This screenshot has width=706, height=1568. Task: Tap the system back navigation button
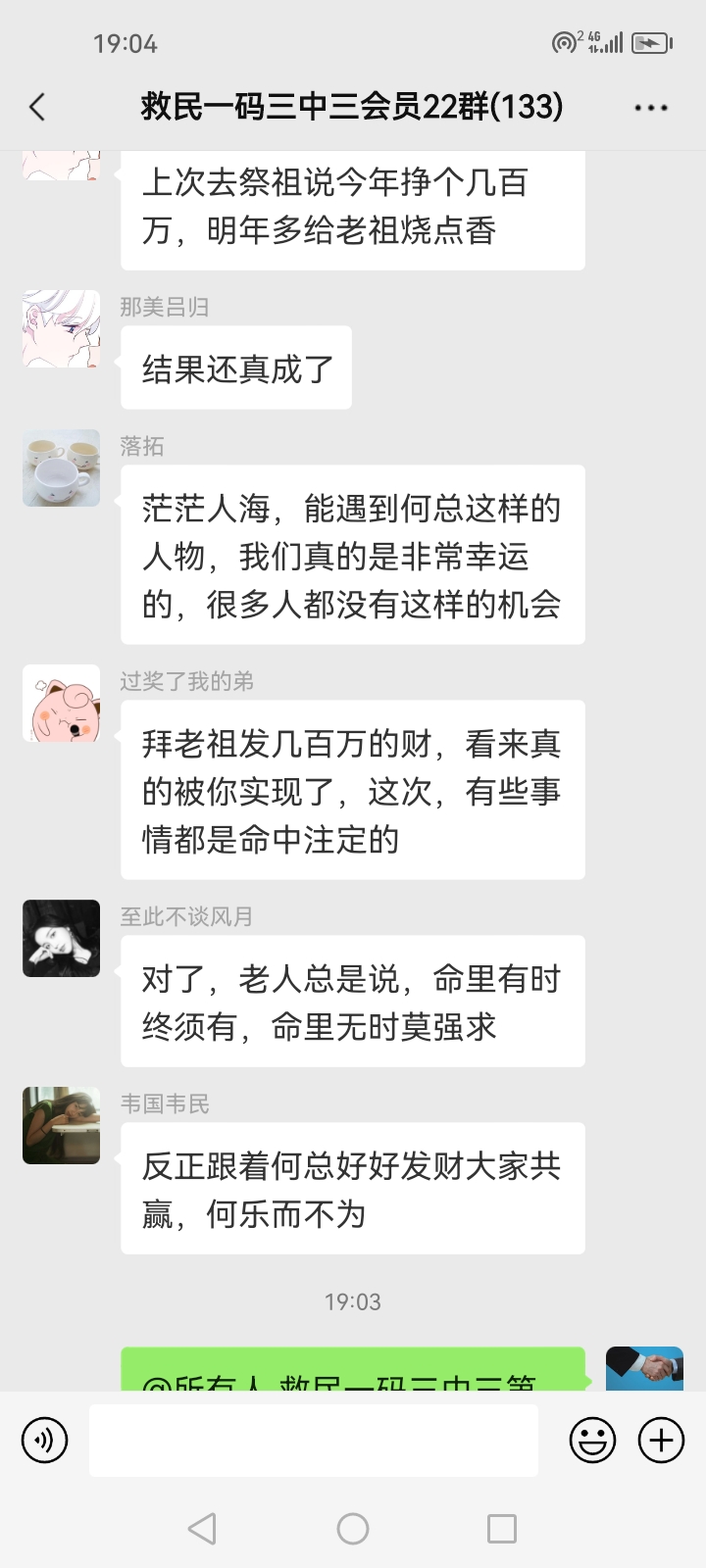tap(202, 1529)
